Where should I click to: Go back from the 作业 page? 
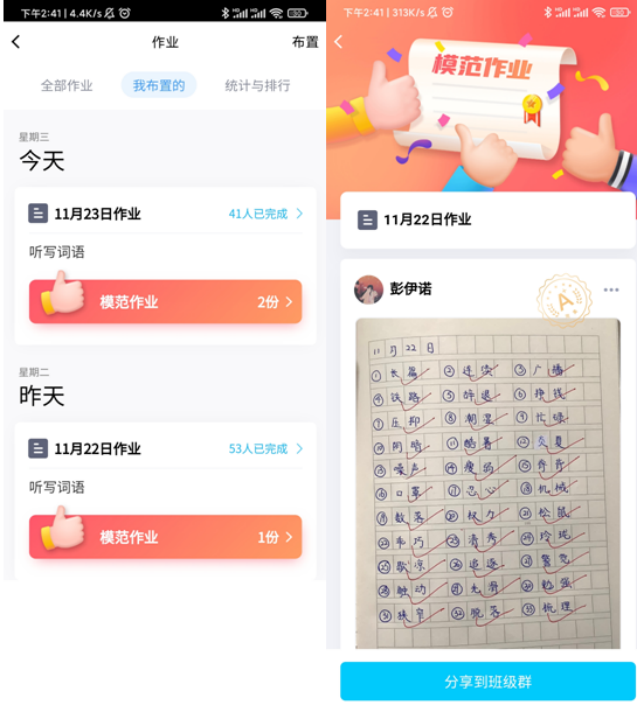coord(16,42)
